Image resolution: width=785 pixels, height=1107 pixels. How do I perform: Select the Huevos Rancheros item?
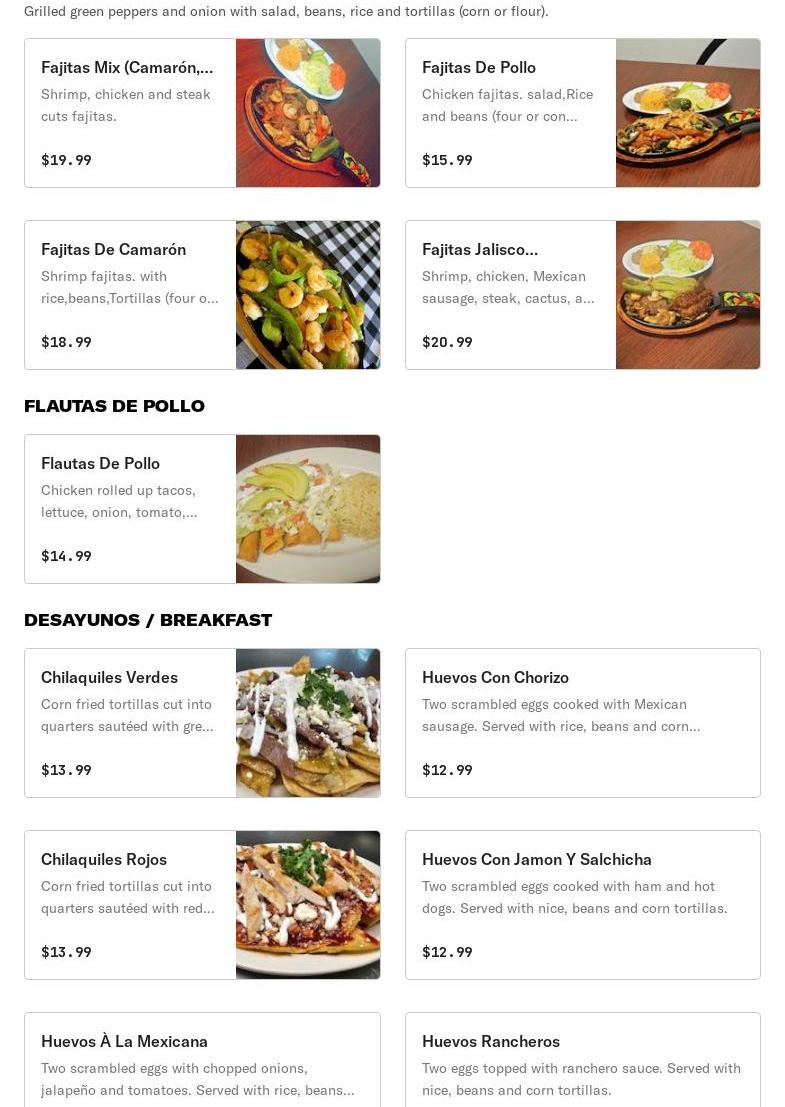[x=582, y=1062]
